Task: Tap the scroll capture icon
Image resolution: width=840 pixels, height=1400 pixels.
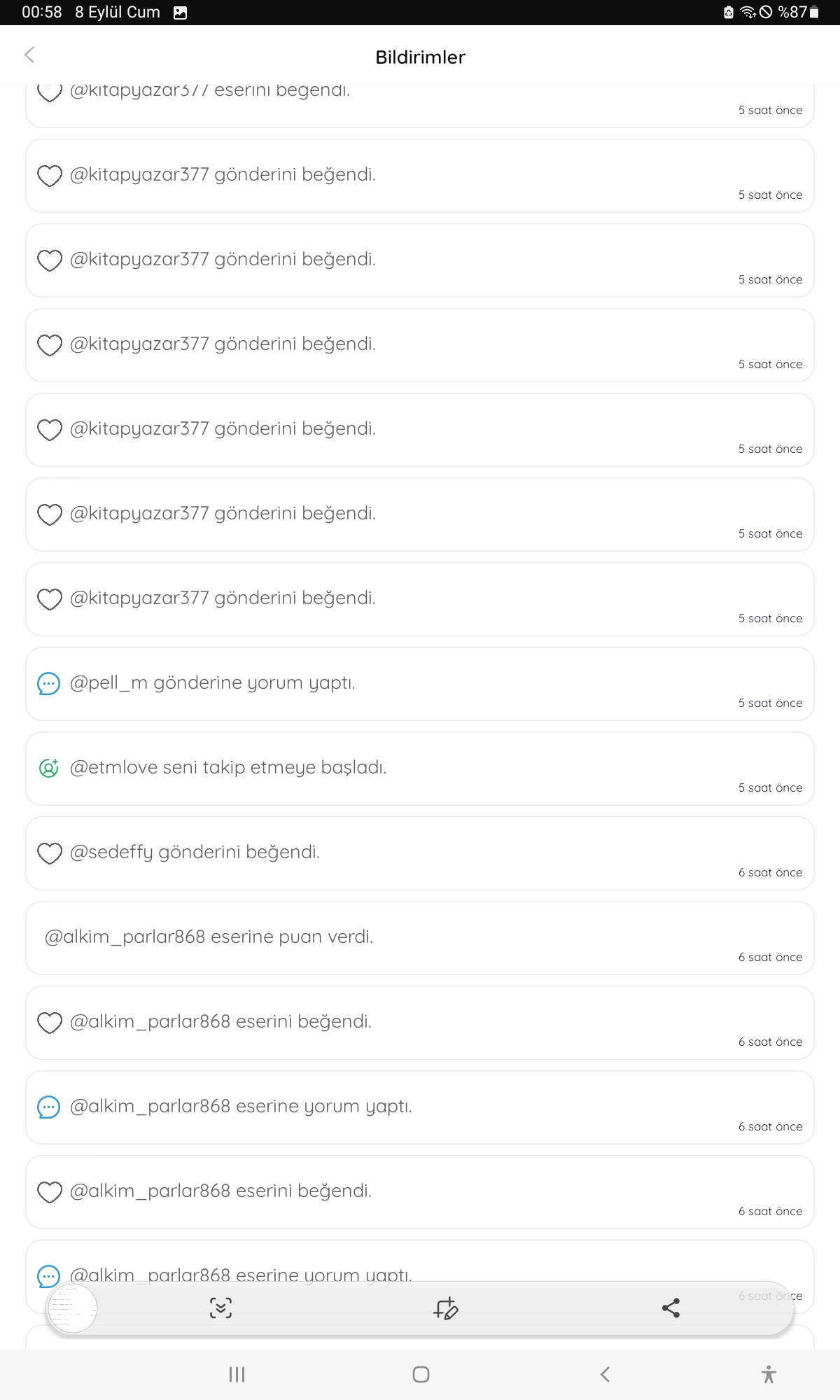Action: [220, 1308]
